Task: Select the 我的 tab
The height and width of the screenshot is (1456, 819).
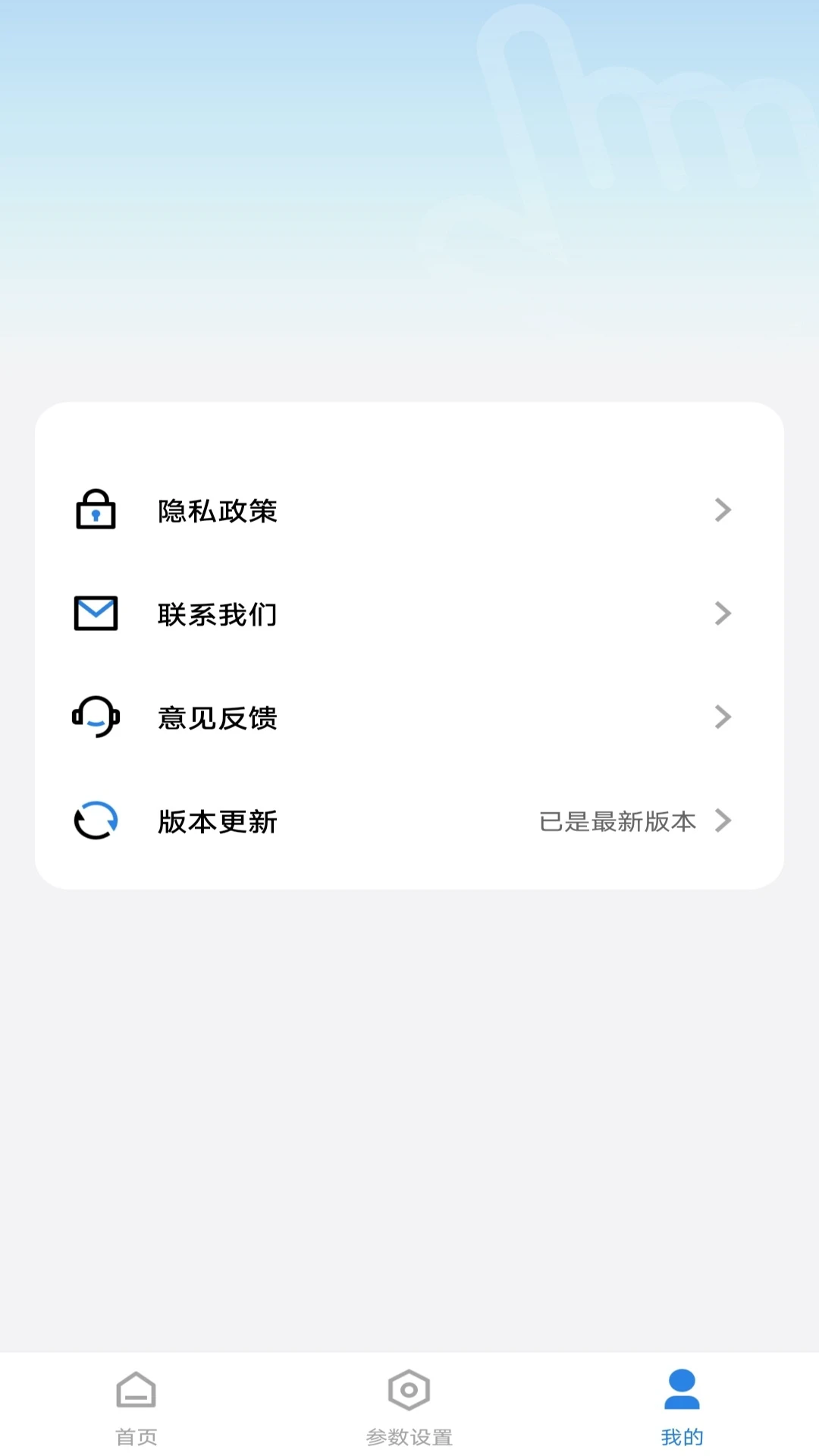Action: pyautogui.click(x=682, y=1410)
